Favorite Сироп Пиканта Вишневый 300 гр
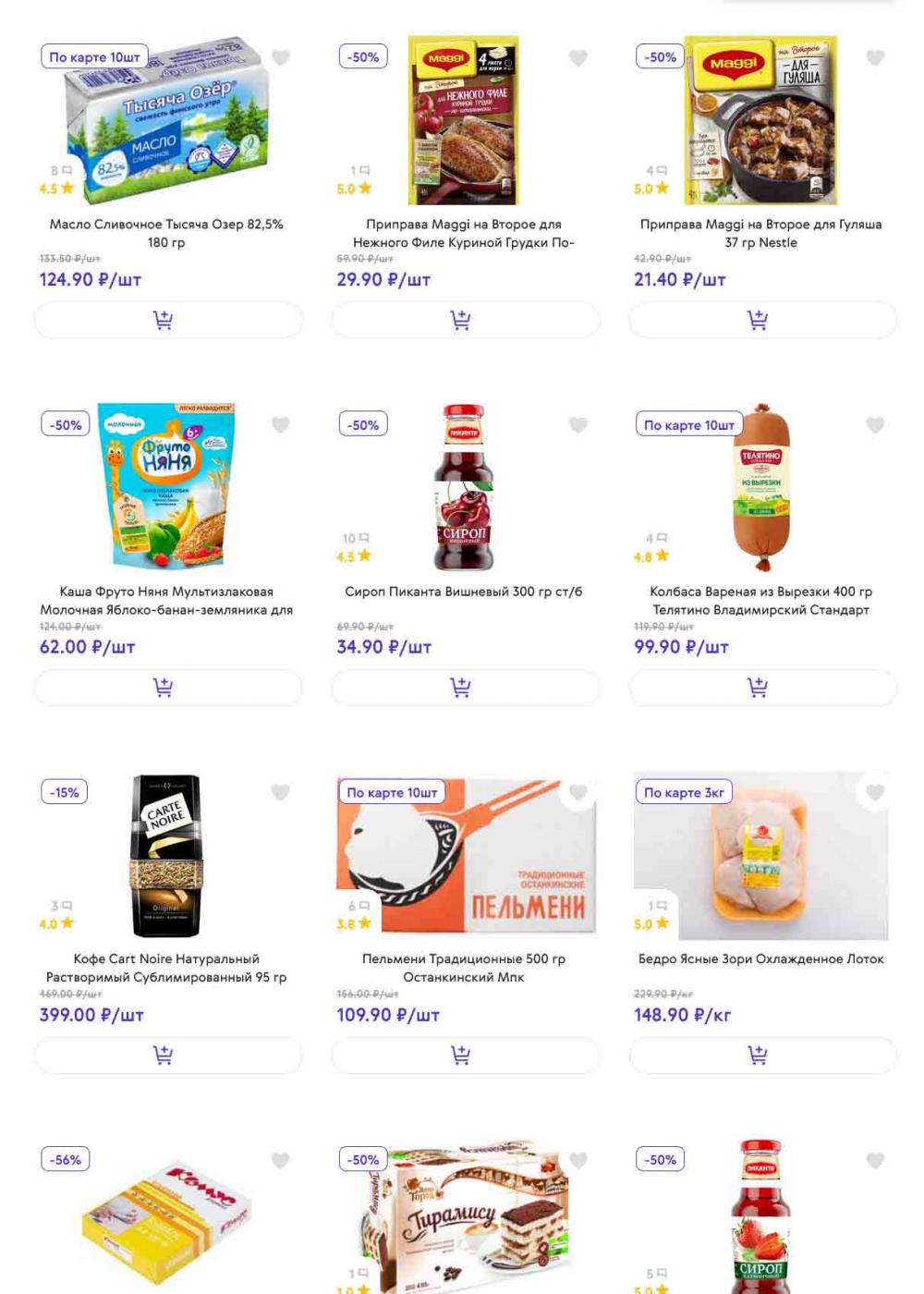This screenshot has height=1294, width=924. (578, 424)
